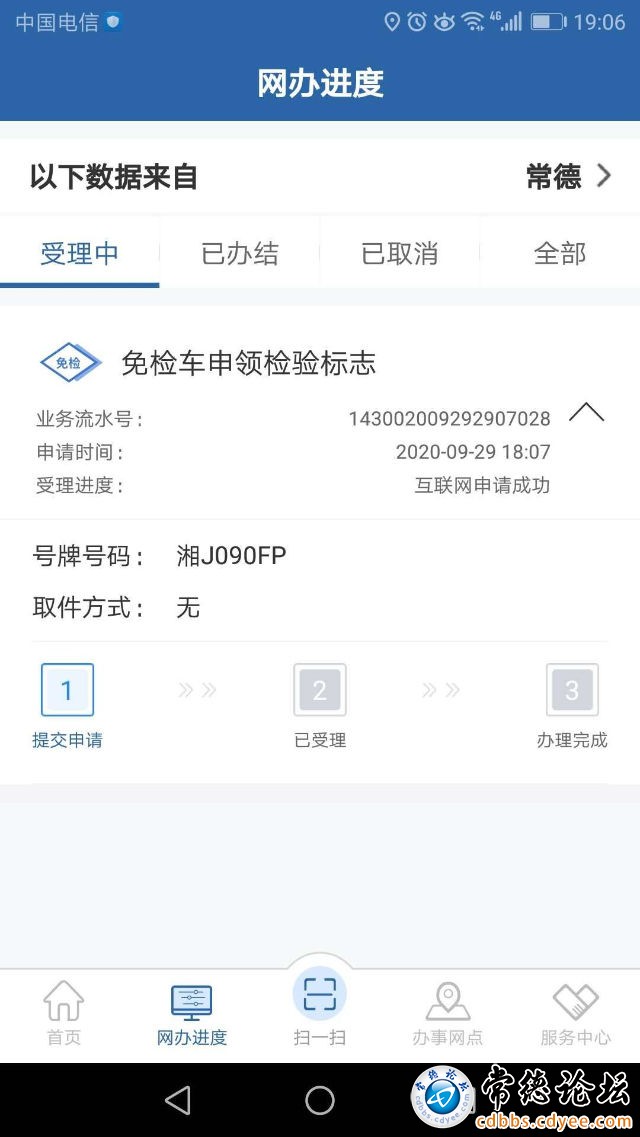Image resolution: width=640 pixels, height=1137 pixels.
Task: Switch to the 已办结 tab
Action: [240, 254]
